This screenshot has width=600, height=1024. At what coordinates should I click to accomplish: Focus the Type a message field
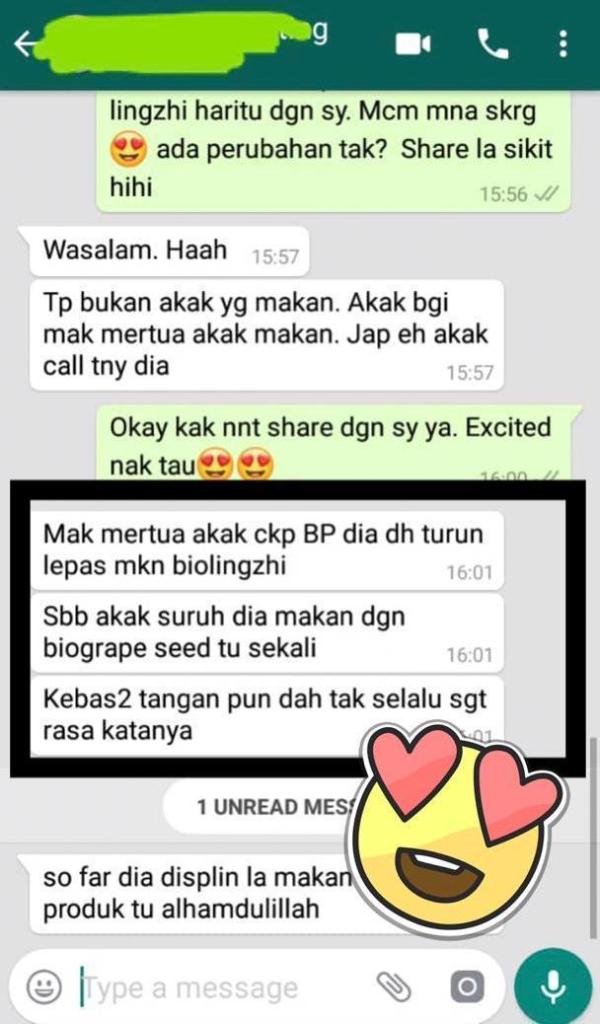tap(220, 988)
